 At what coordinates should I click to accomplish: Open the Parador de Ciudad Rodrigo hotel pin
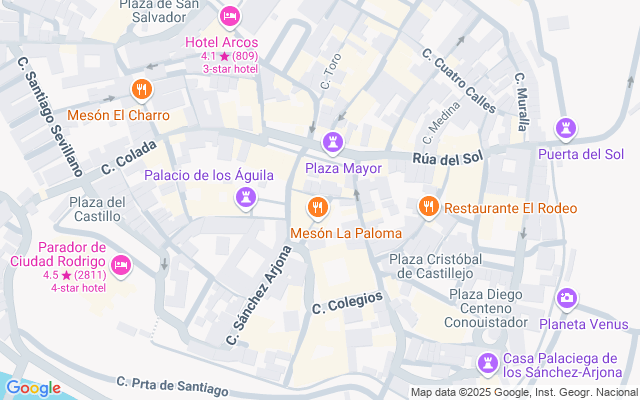(121, 264)
